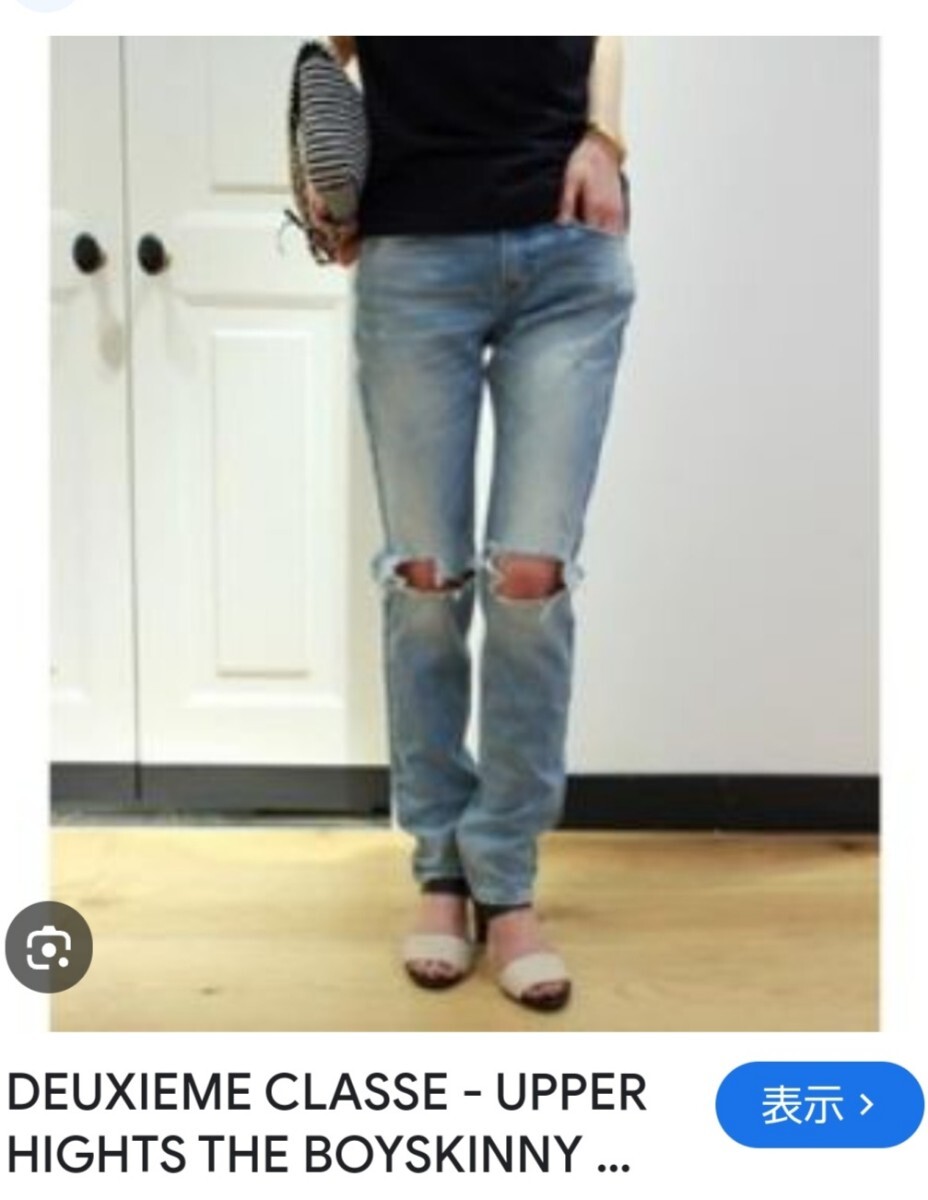The height and width of the screenshot is (1200, 928).
Task: Tap the blue 表示 button
Action: click(818, 1105)
